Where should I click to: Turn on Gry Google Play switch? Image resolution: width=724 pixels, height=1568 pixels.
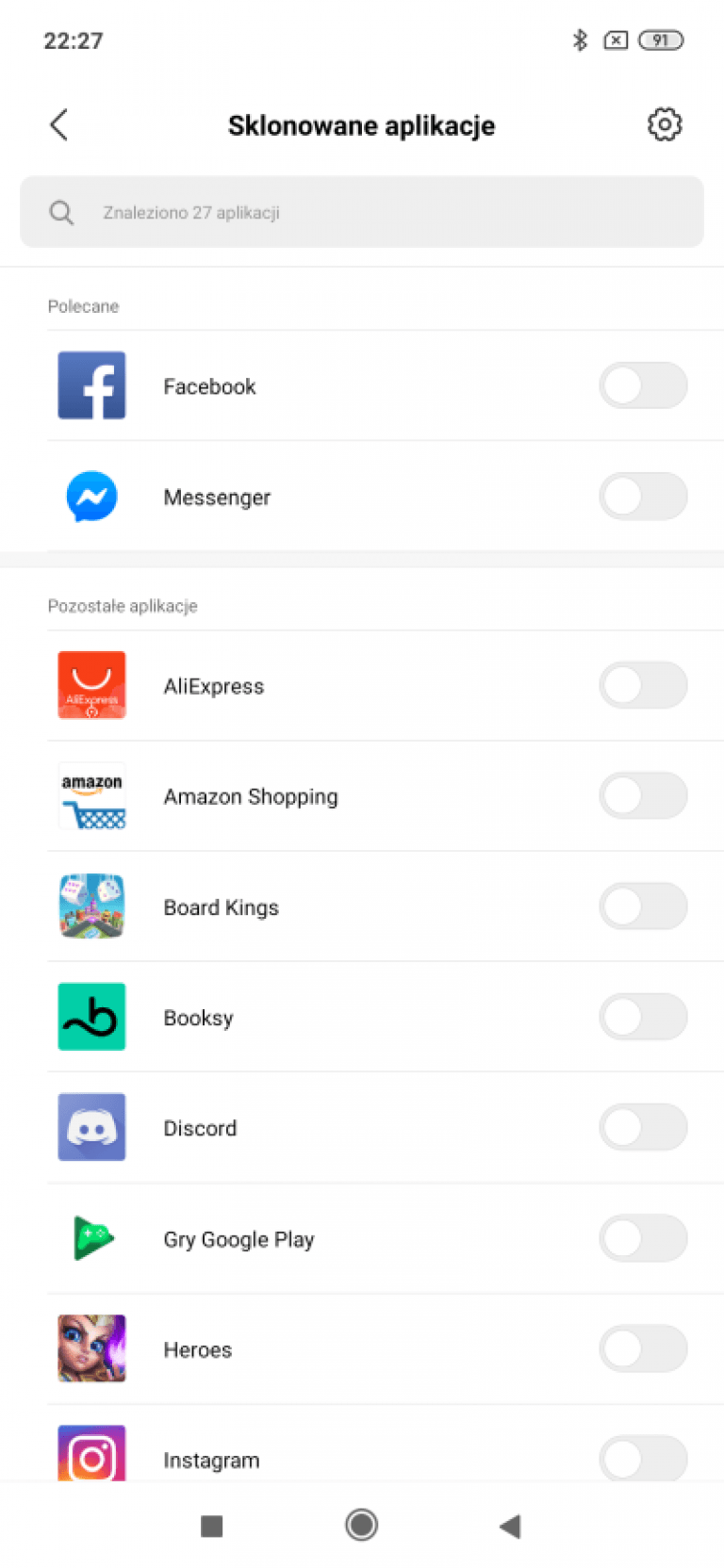pos(643,1238)
